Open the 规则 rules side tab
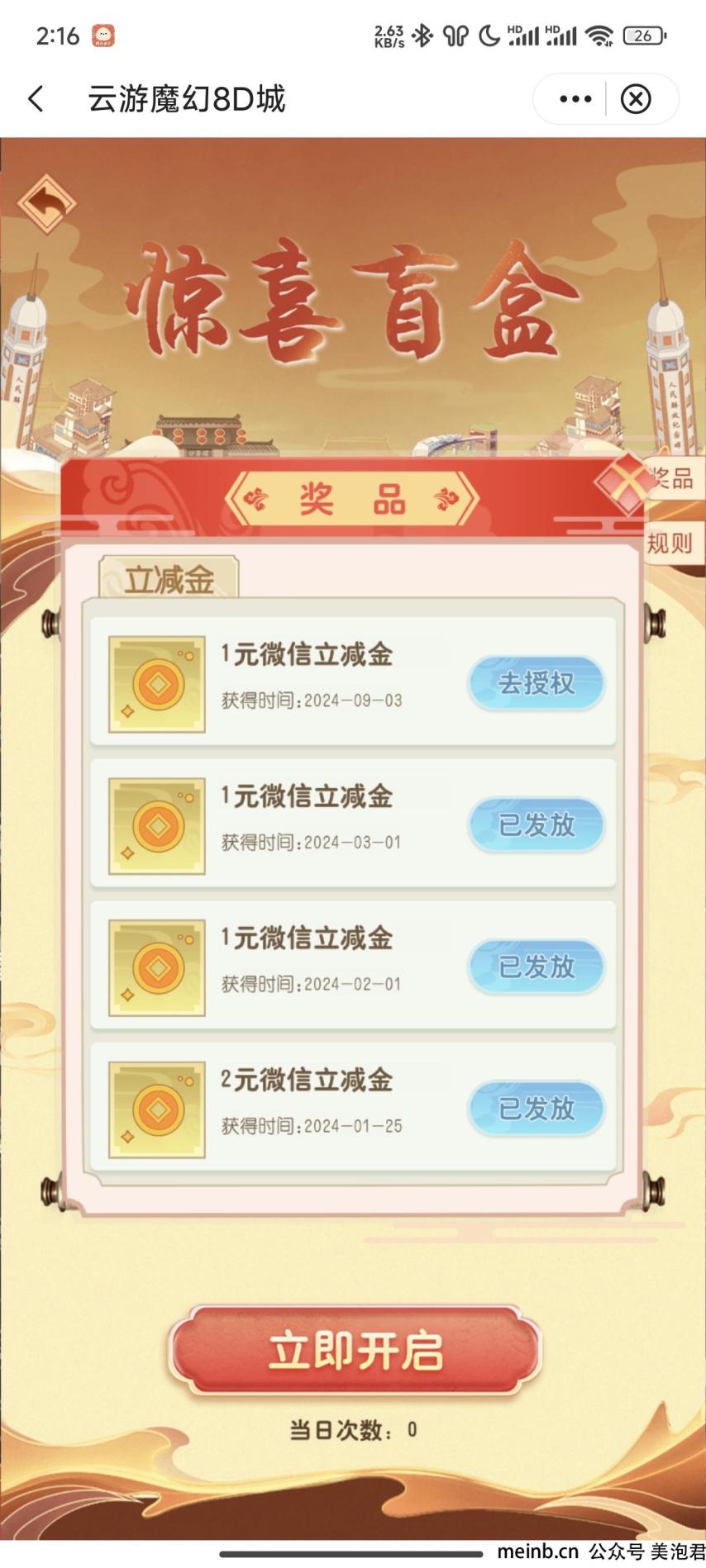The height and width of the screenshot is (1568, 706). [670, 543]
